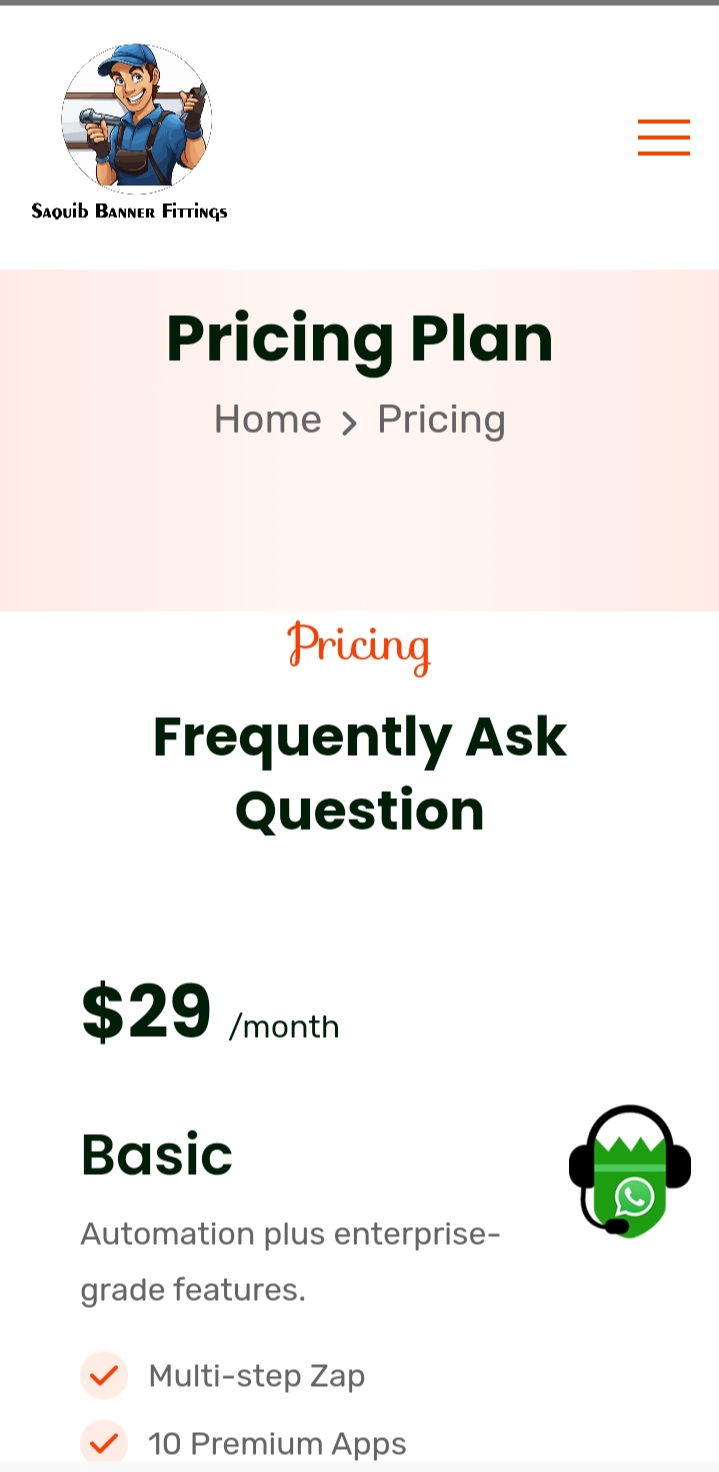The width and height of the screenshot is (719, 1472).
Task: Go to Home via breadcrumb link
Action: 267,419
